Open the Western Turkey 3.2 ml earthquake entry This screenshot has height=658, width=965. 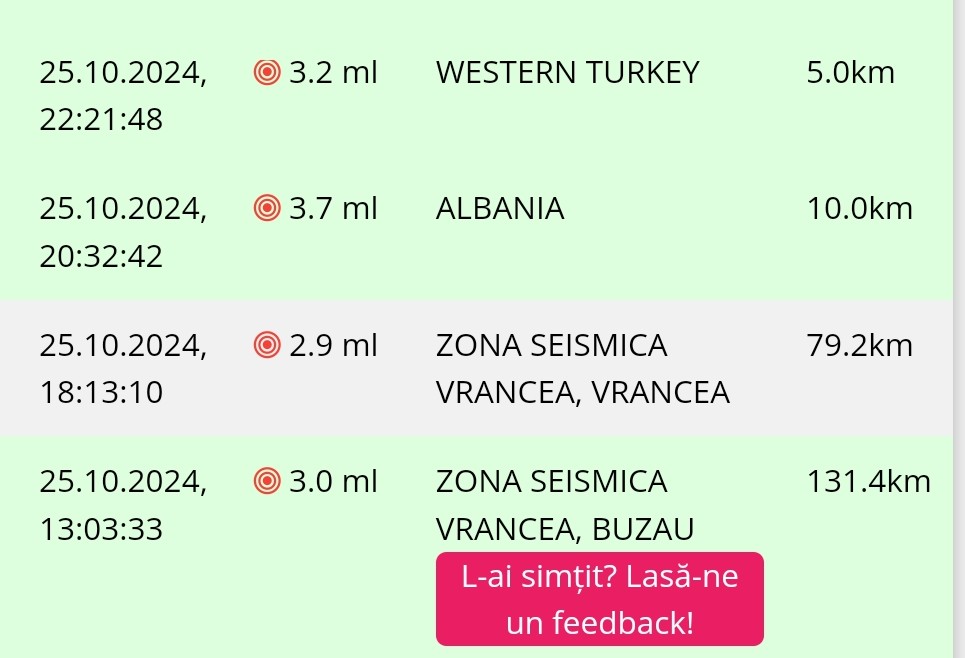pos(567,74)
